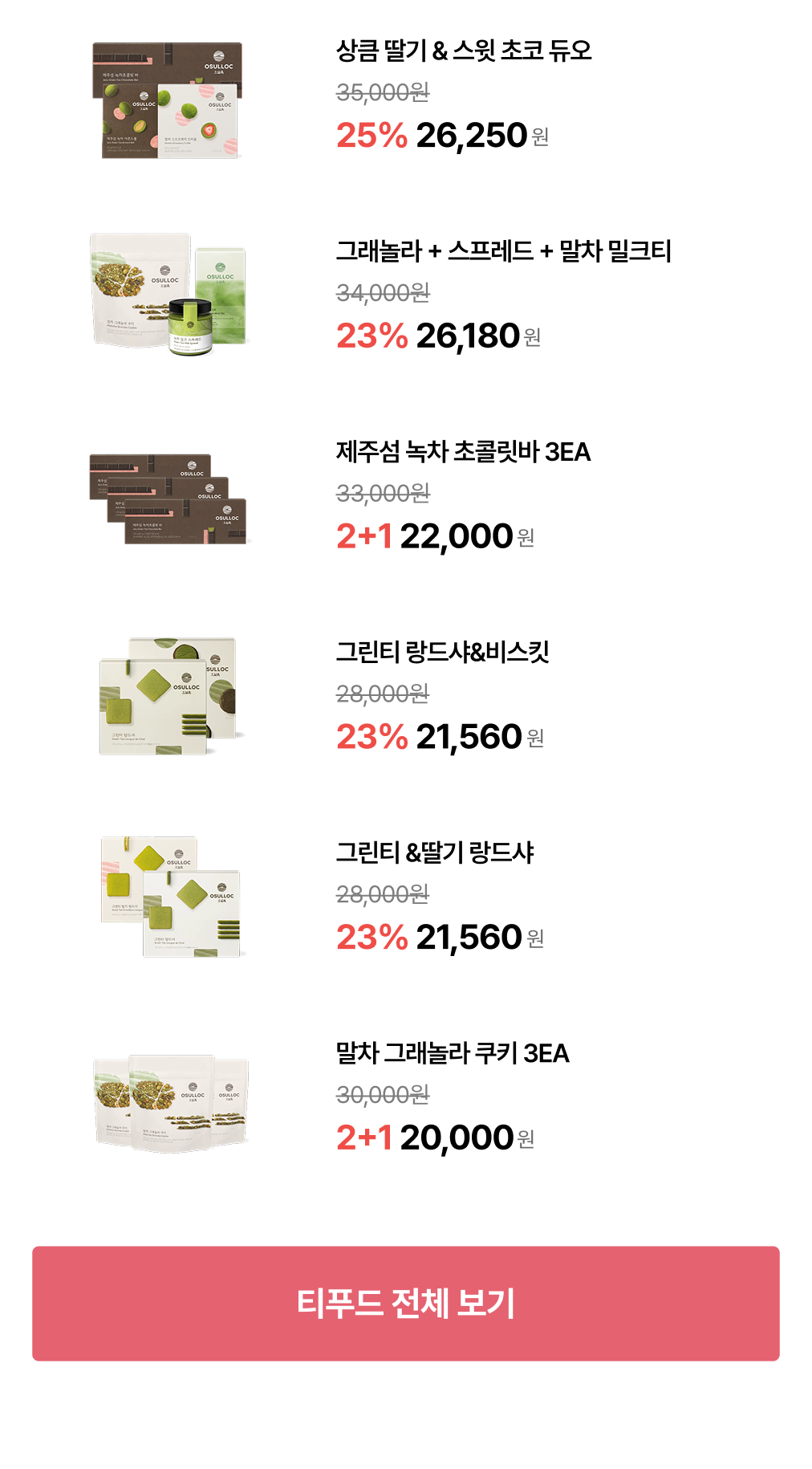
Task: Tap the 티푸드 전체 보기 button
Action: [x=405, y=1303]
